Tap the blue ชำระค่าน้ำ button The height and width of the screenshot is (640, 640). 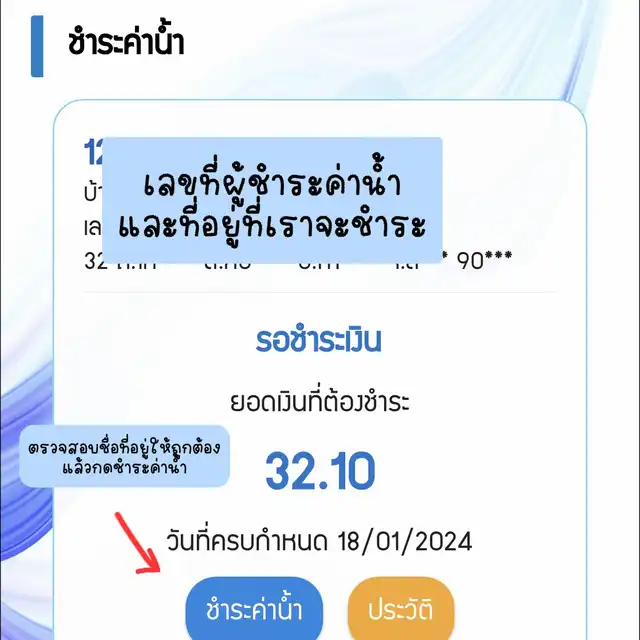click(254, 609)
